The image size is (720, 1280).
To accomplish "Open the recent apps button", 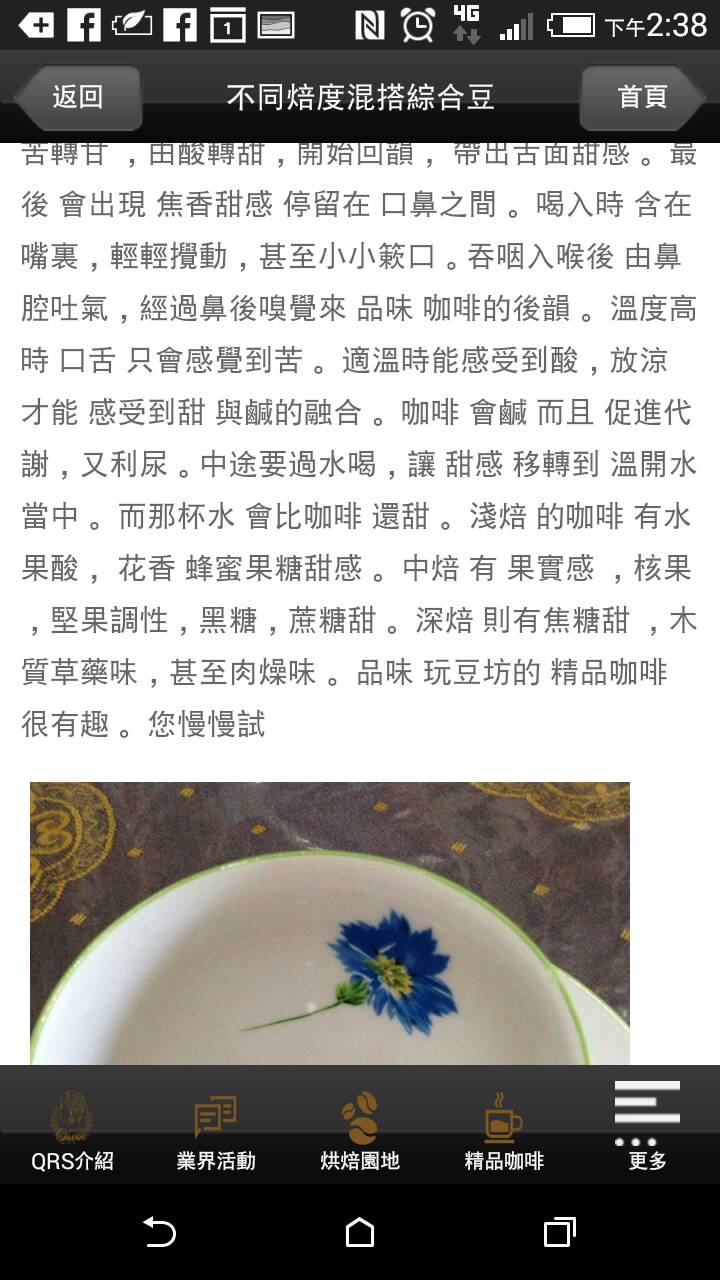I will pyautogui.click(x=560, y=1232).
